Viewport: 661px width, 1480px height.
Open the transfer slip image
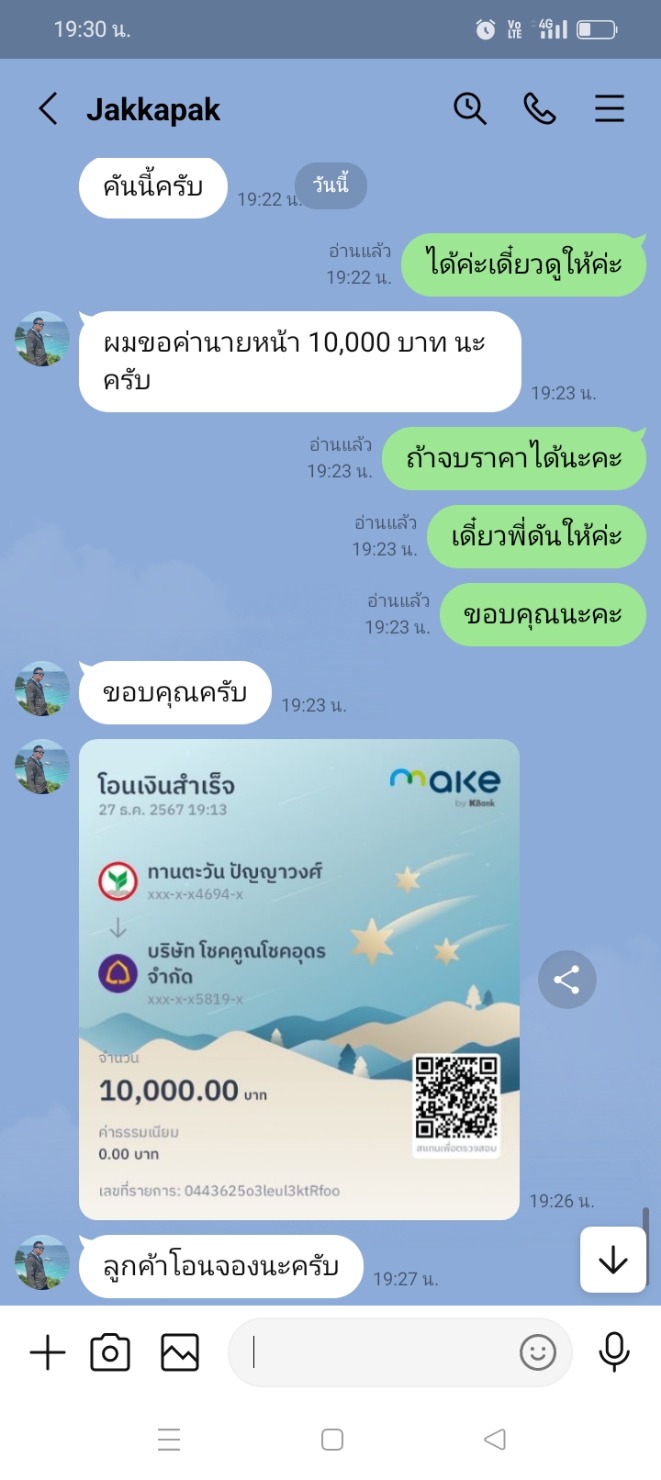[299, 978]
